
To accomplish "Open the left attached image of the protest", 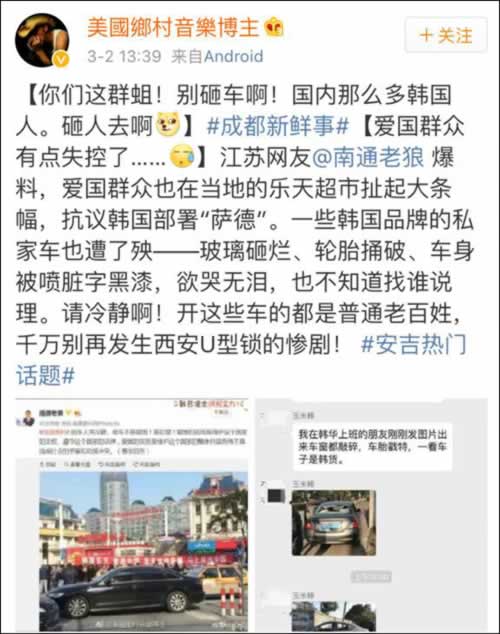I will coord(132,514).
